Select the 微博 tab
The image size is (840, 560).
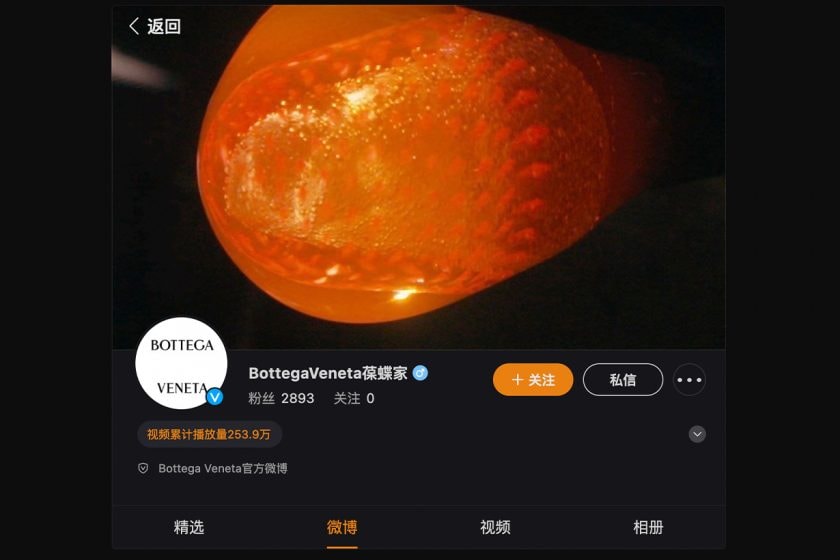point(342,527)
